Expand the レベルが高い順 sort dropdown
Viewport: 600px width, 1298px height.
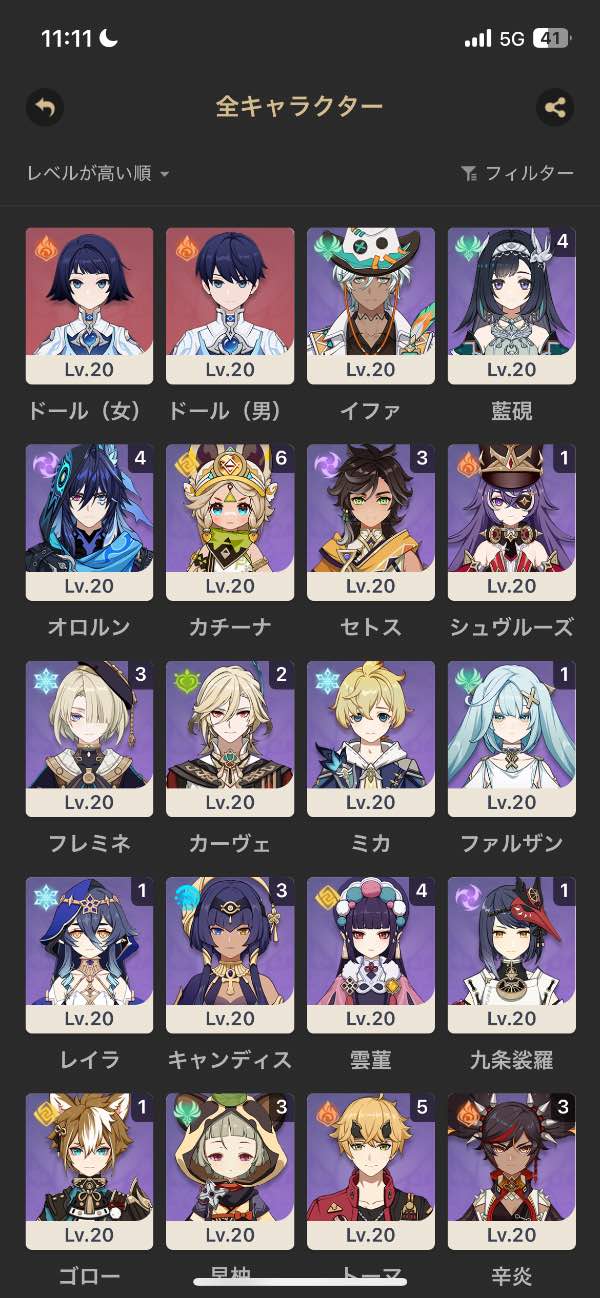pyautogui.click(x=98, y=174)
